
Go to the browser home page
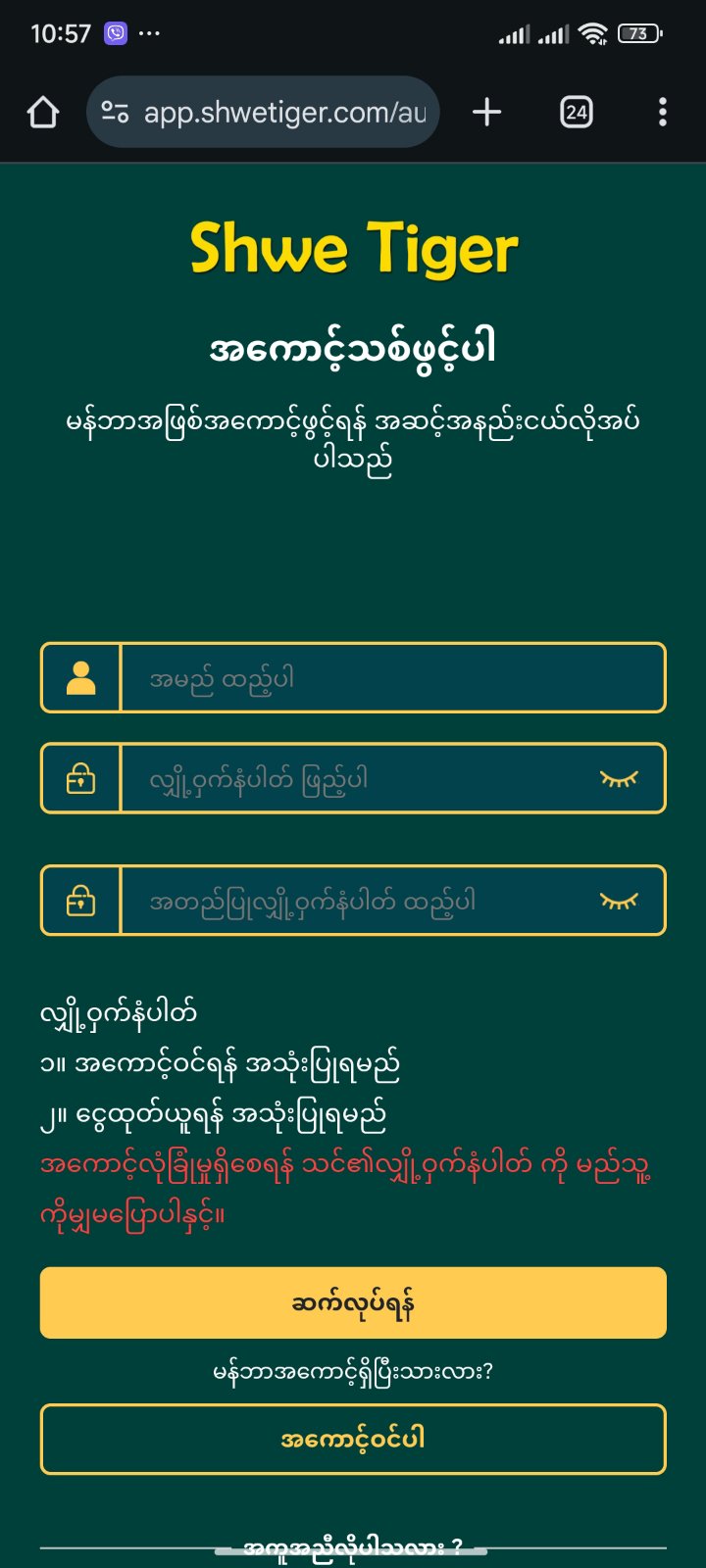click(x=43, y=113)
